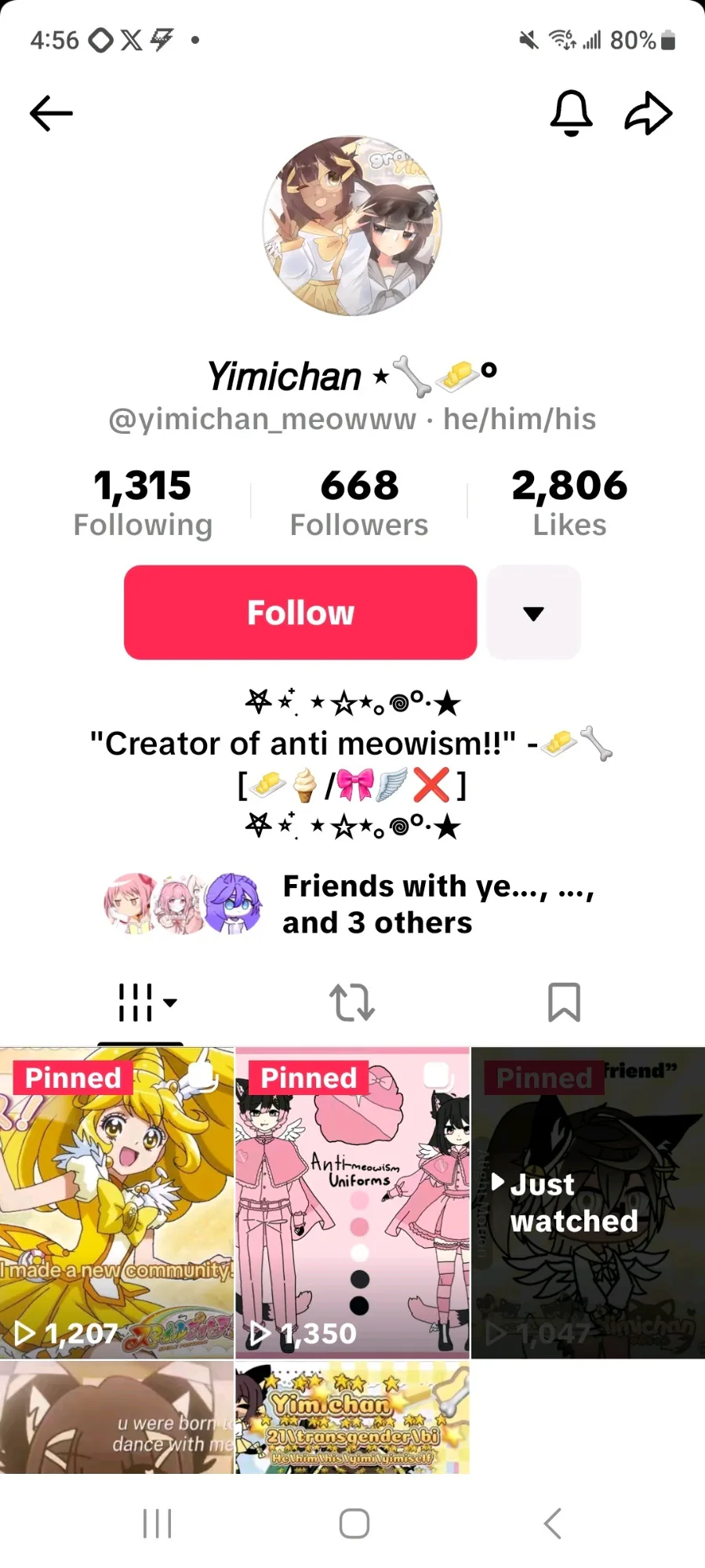Open the Yimichan intro card video
The width and height of the screenshot is (705, 1568).
pyautogui.click(x=352, y=1417)
